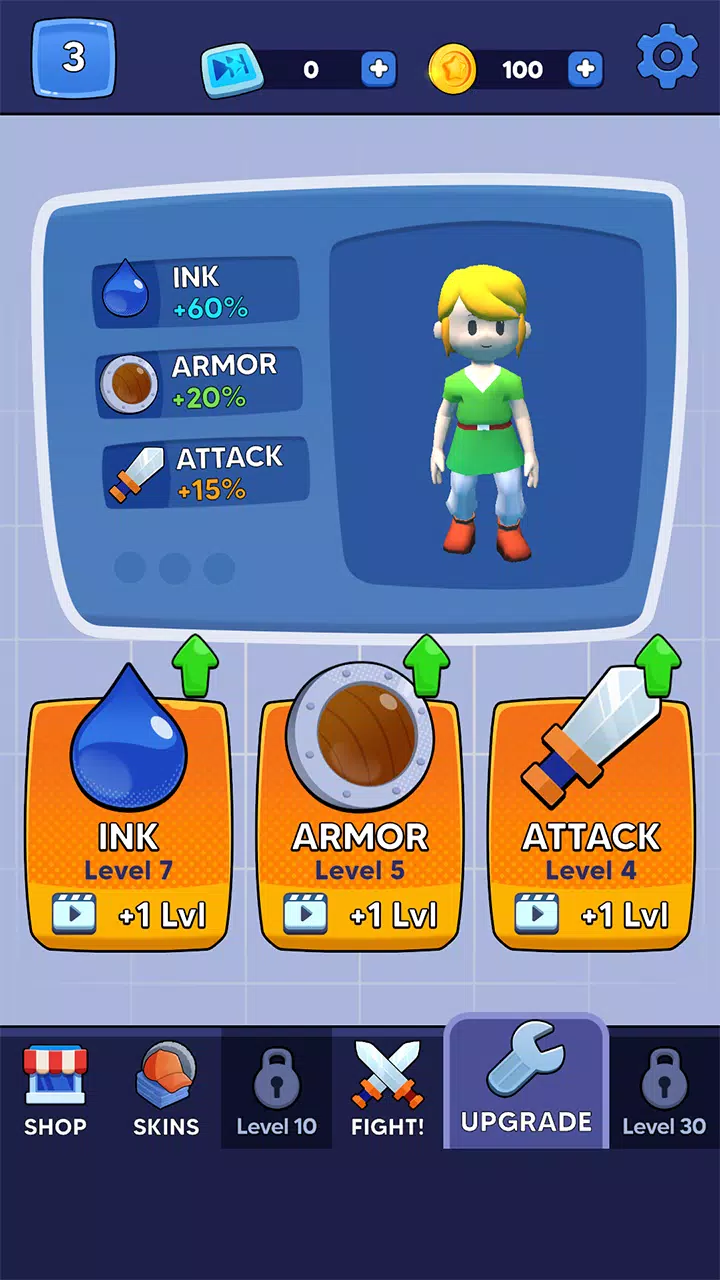This screenshot has height=1280, width=720.
Task: Tap the locked Level 30 tab
Action: pyautogui.click(x=664, y=1090)
